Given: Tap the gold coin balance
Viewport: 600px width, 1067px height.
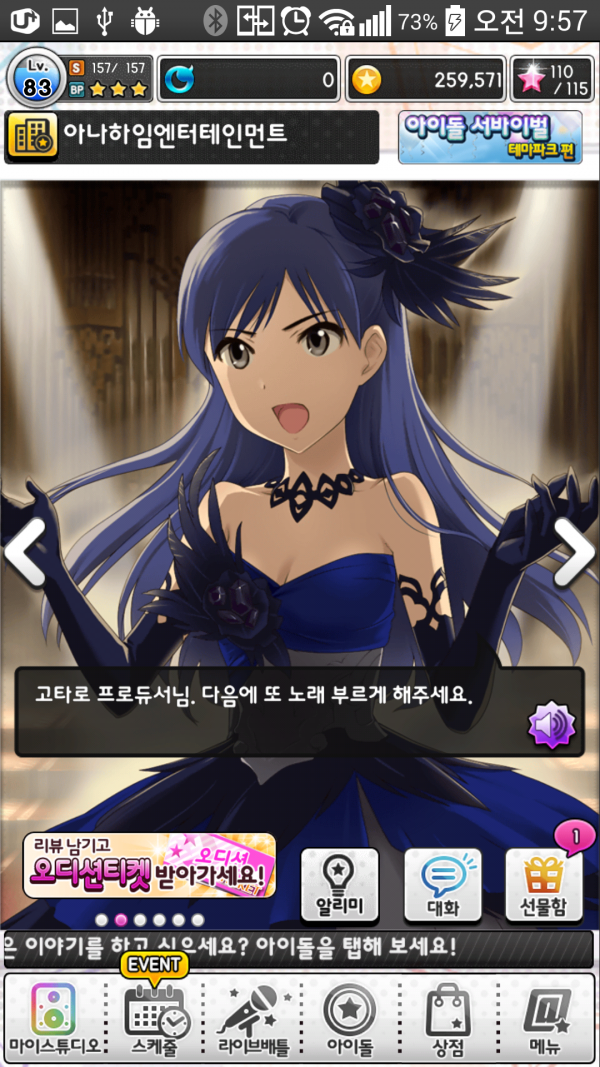Looking at the screenshot, I should point(426,80).
